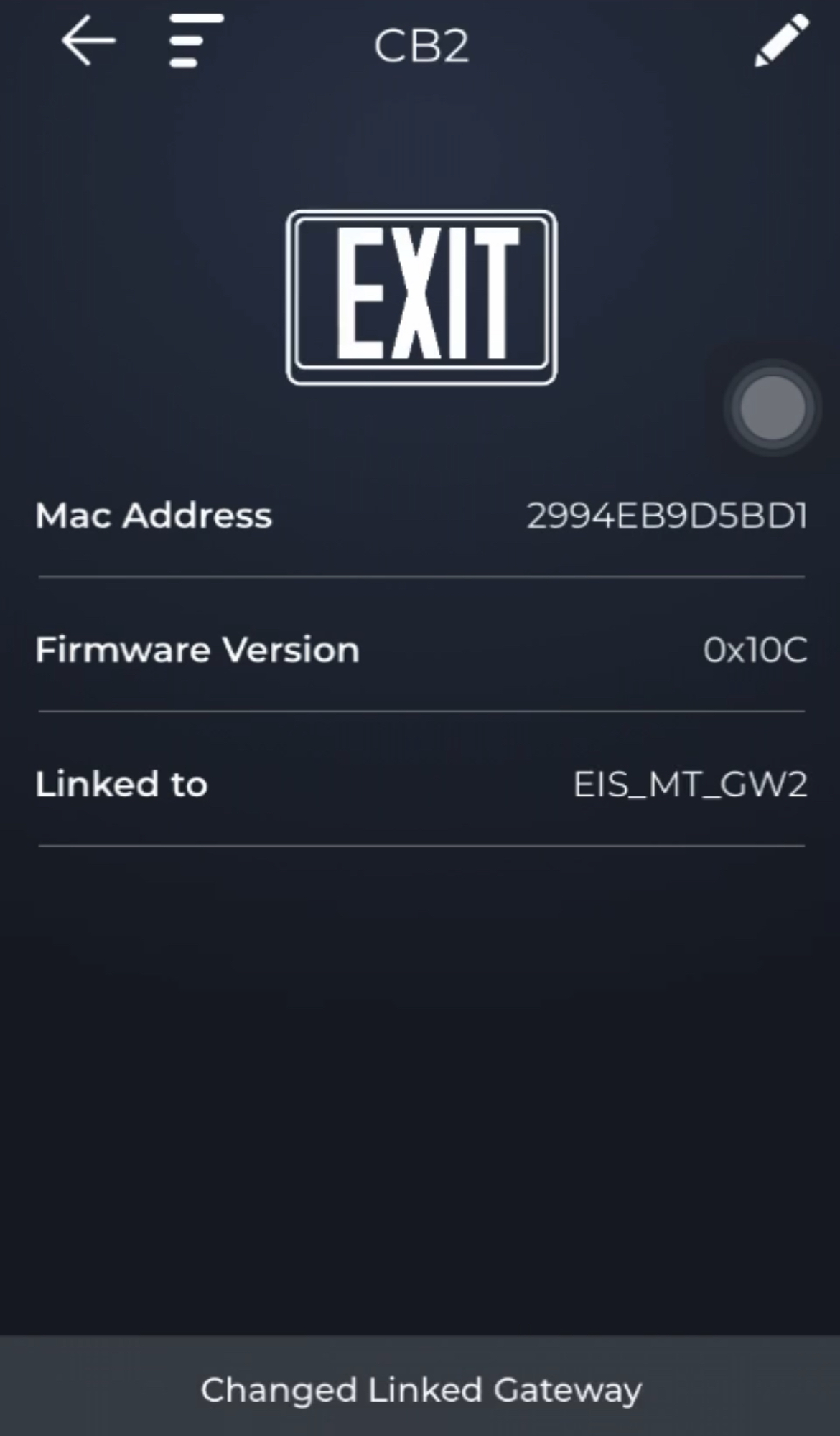Open the hierarchy menu icon
The image size is (840, 1436).
[x=195, y=42]
